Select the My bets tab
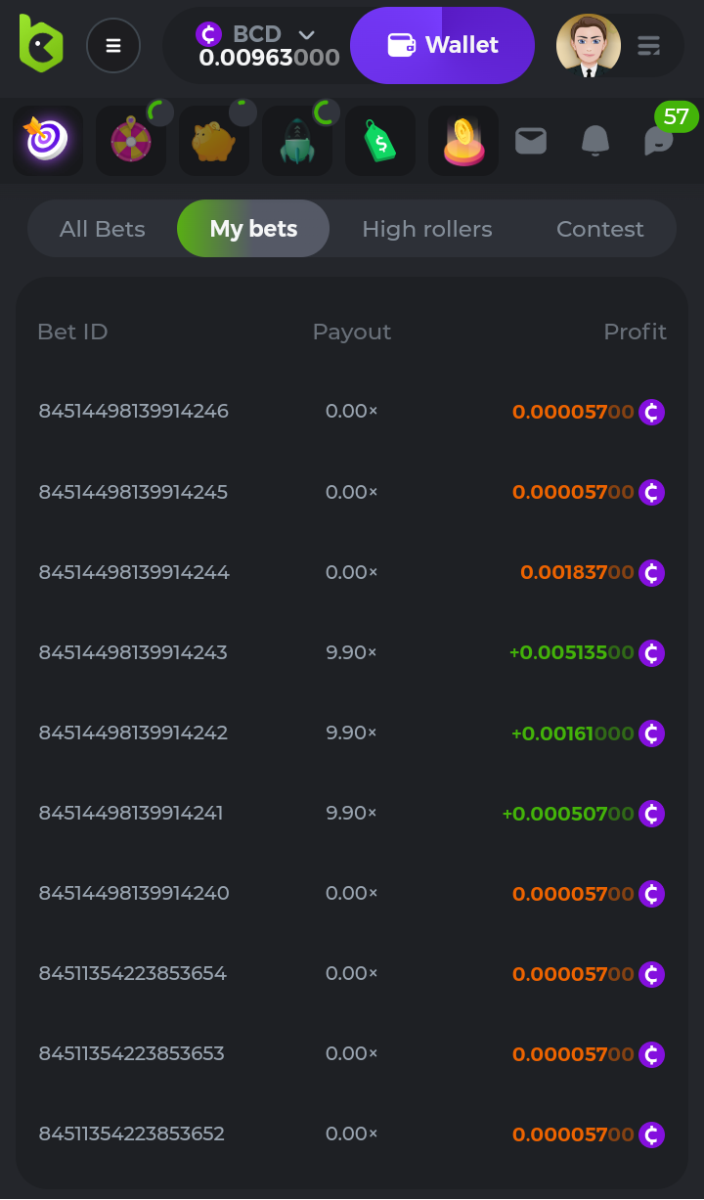704x1200 pixels. pos(253,229)
